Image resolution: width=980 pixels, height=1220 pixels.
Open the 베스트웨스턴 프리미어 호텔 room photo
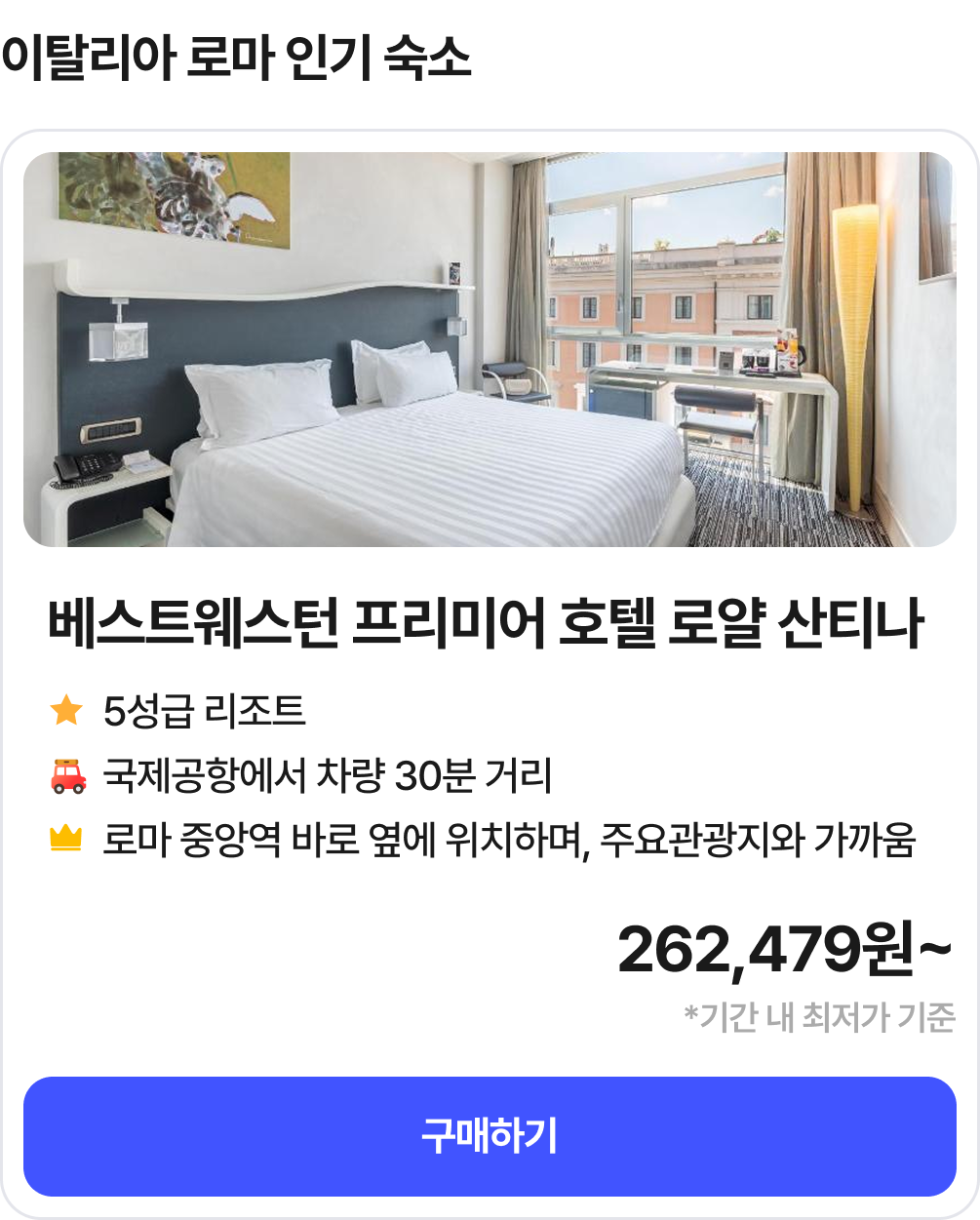pyautogui.click(x=490, y=349)
